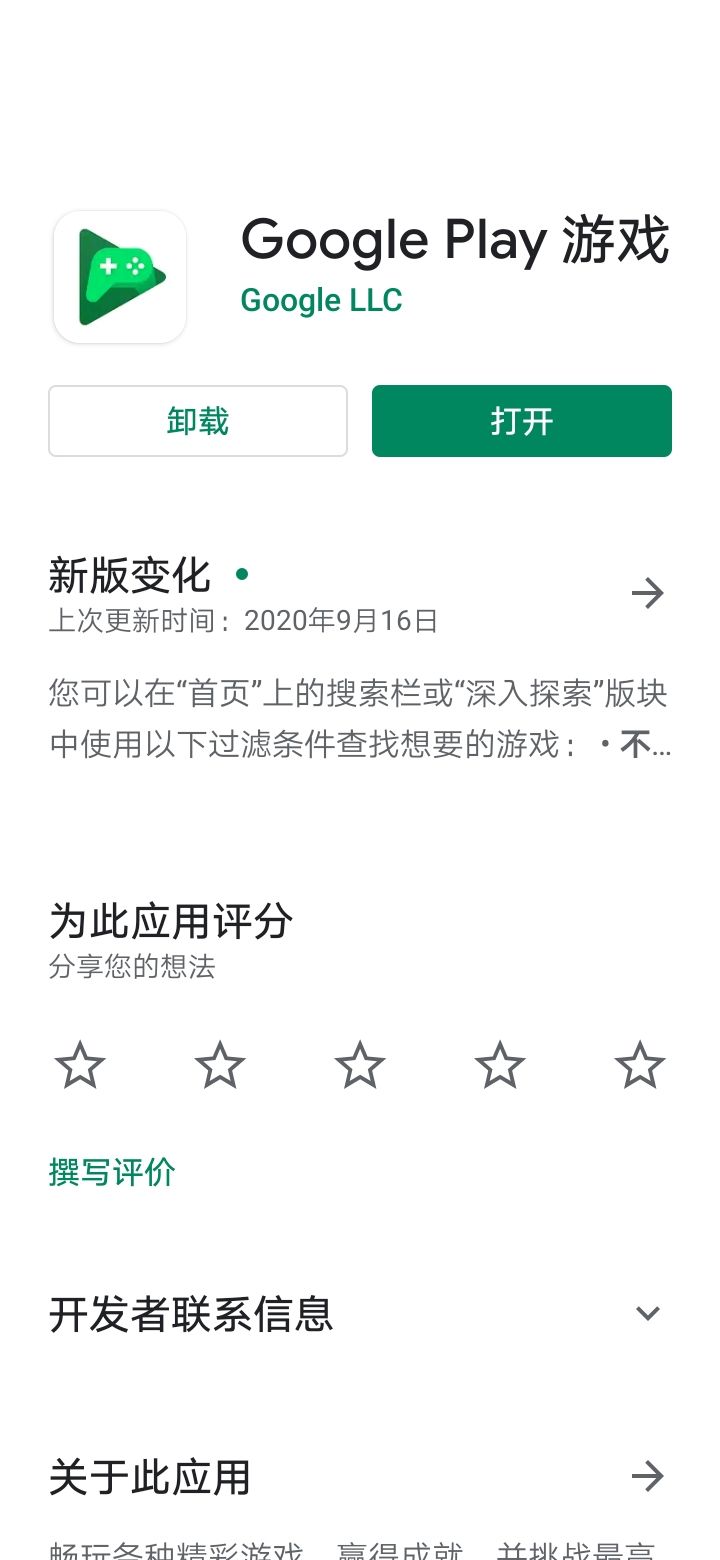Viewport: 720px width, 1560px height.
Task: Rate the app five stars
Action: click(639, 1065)
